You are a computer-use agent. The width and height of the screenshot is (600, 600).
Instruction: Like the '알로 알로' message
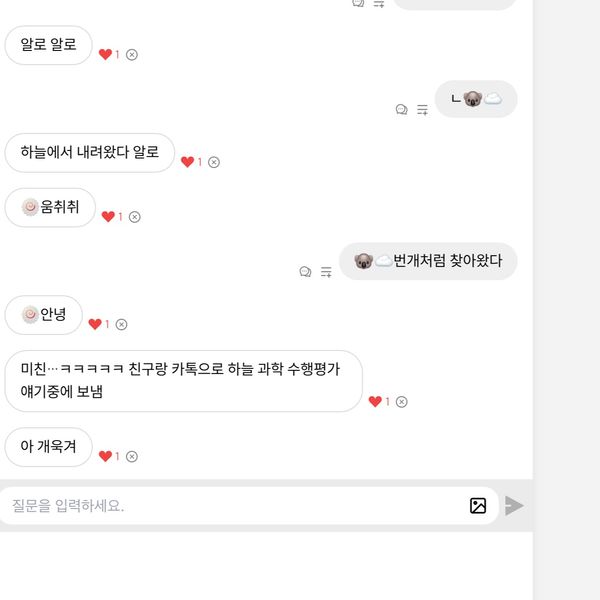(105, 55)
